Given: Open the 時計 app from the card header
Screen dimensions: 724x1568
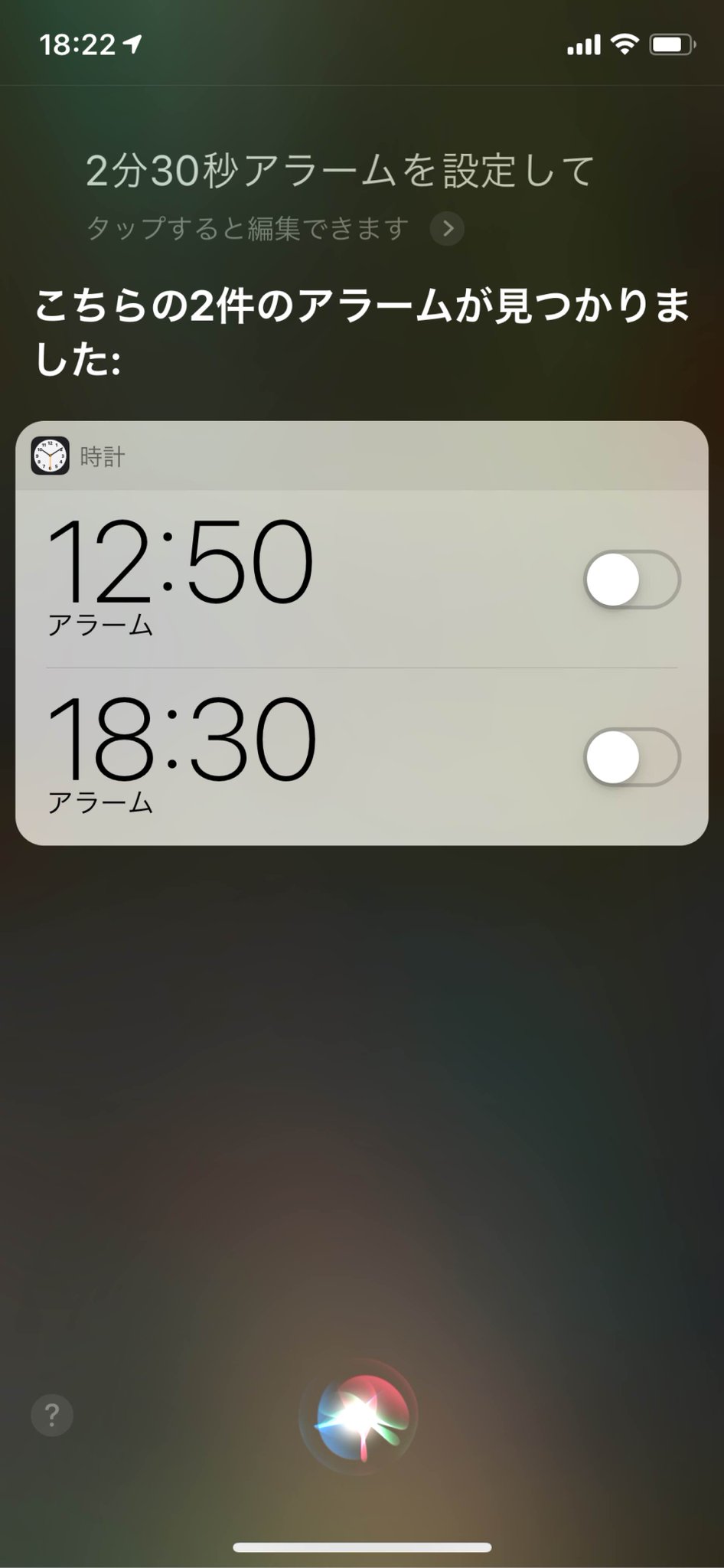Looking at the screenshot, I should pos(362,456).
